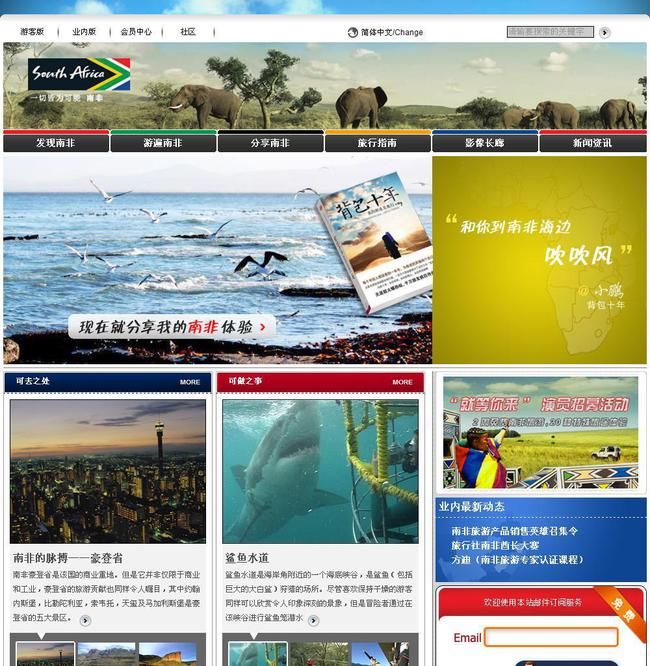Open the 影像长廊 gallery tab

pos(485,143)
